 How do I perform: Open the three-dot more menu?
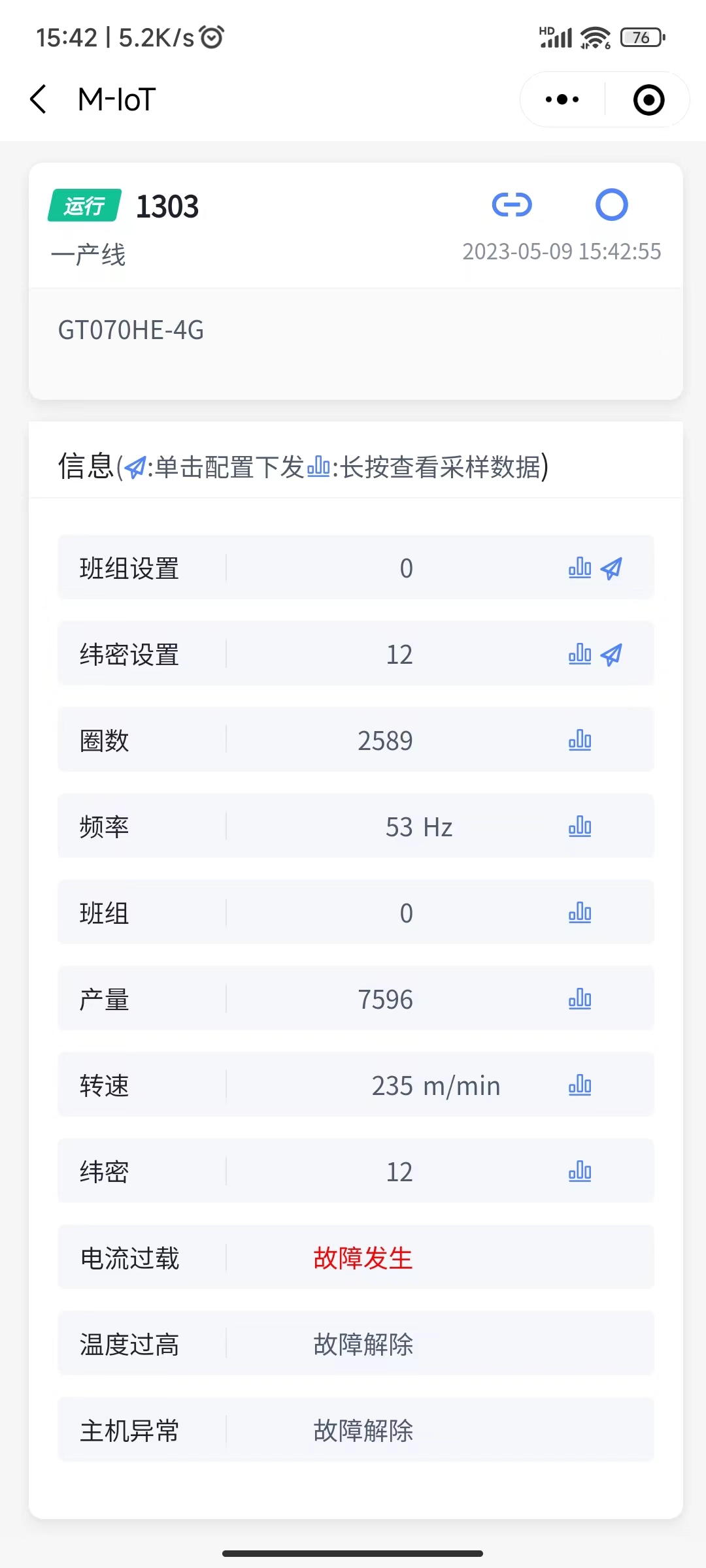[562, 99]
